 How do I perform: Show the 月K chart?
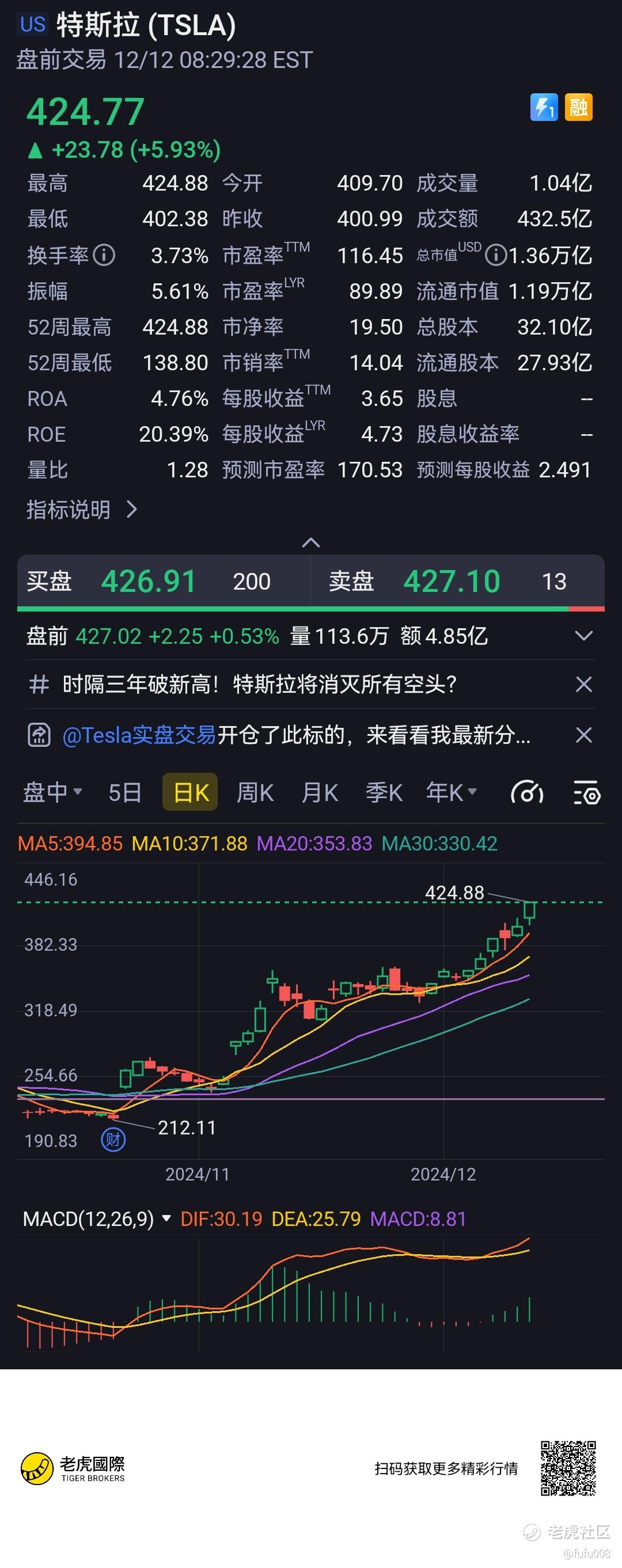tap(320, 792)
